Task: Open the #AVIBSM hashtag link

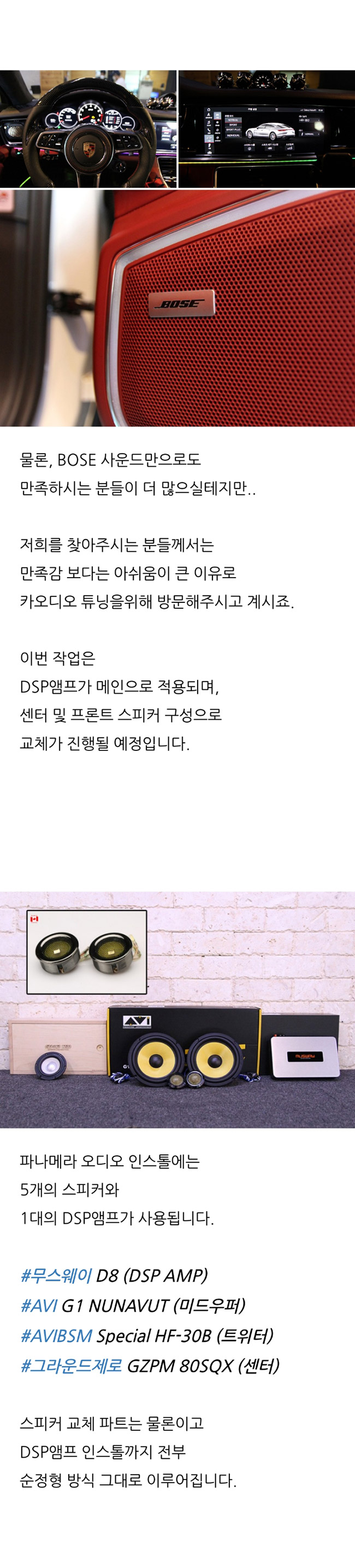Action: tap(56, 1336)
